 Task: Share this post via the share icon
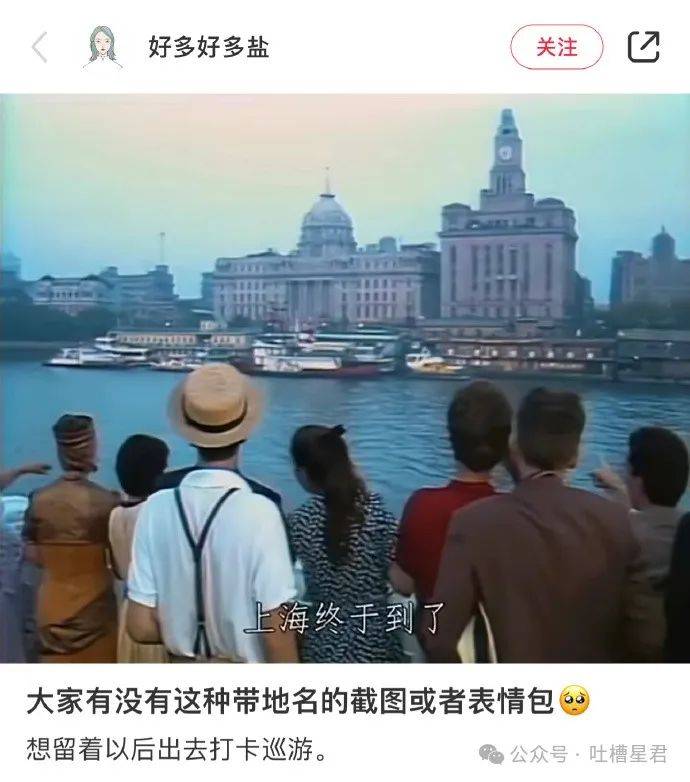(643, 47)
